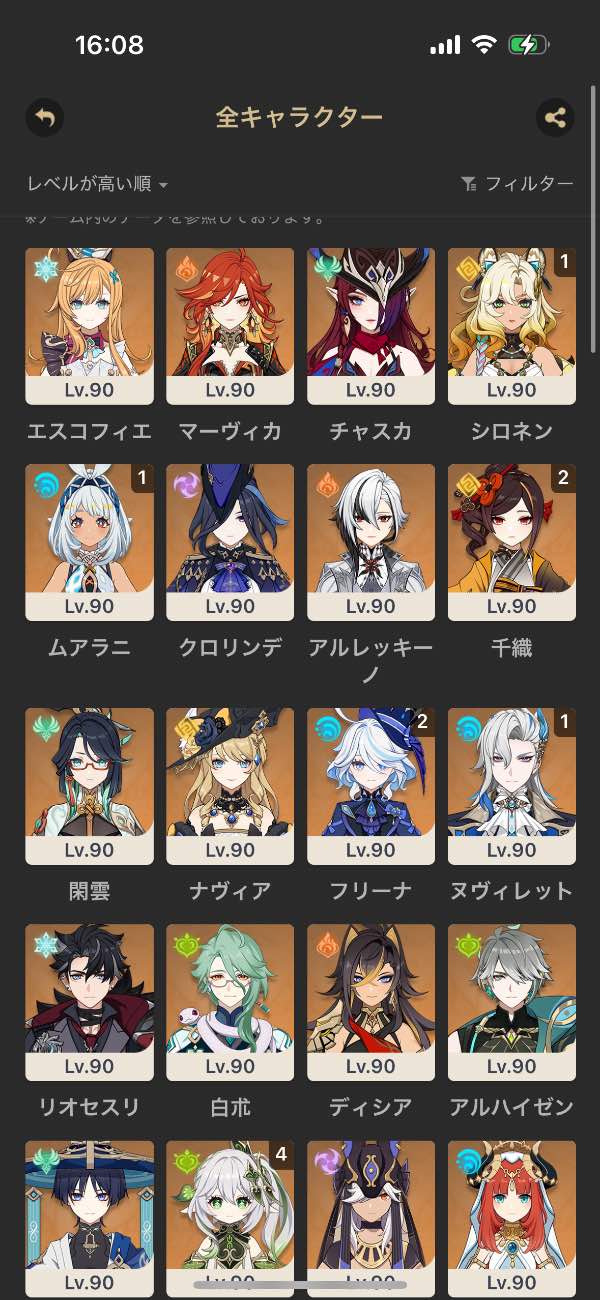Image resolution: width=600 pixels, height=1300 pixels.
Task: Select the チャスカ card
Action: point(371,326)
